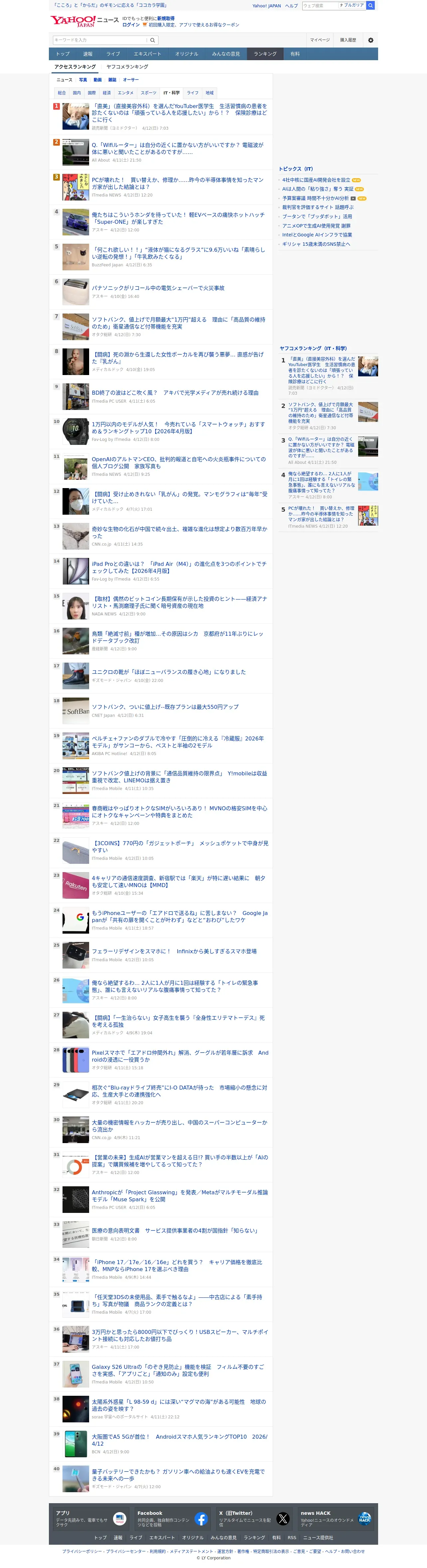
Task: Switch to ヤフコメランキング tab
Action: pyautogui.click(x=127, y=67)
